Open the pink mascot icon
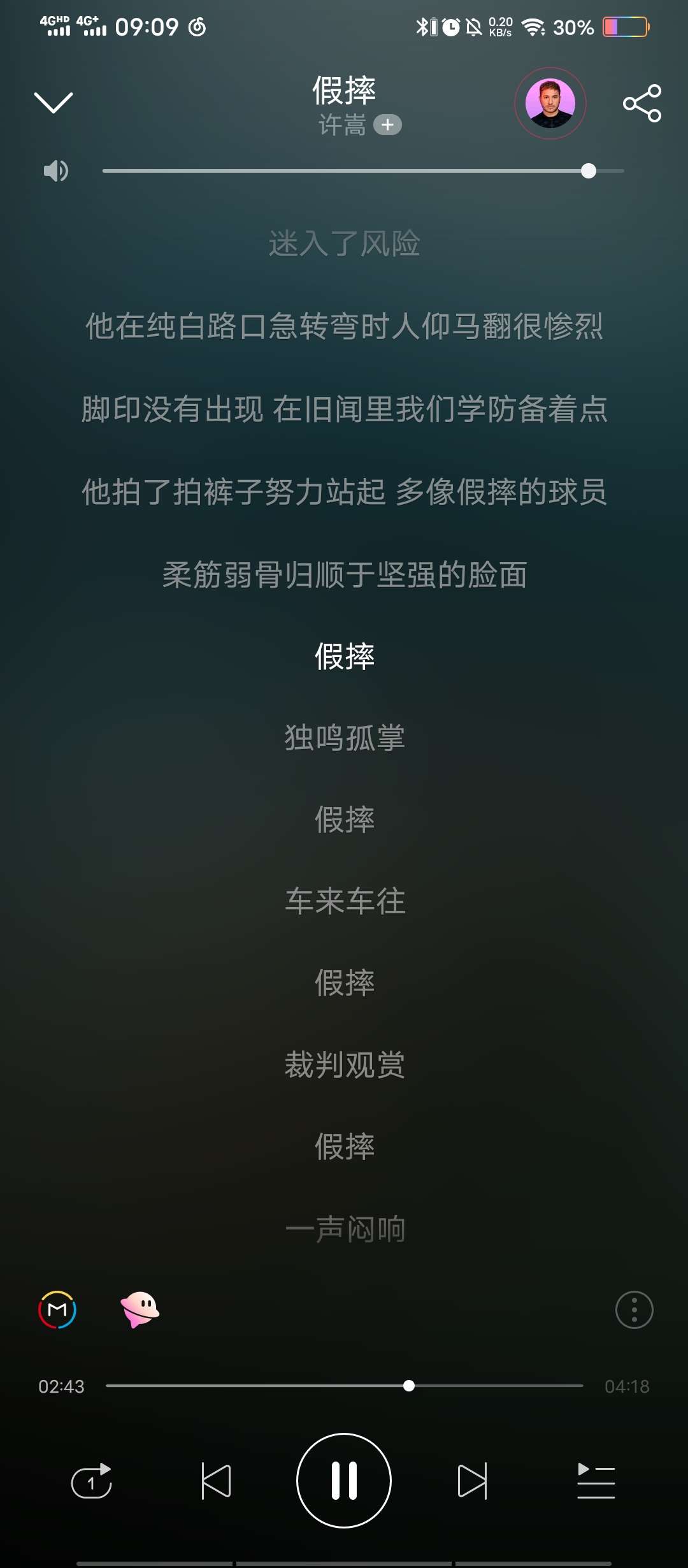 coord(140,1310)
